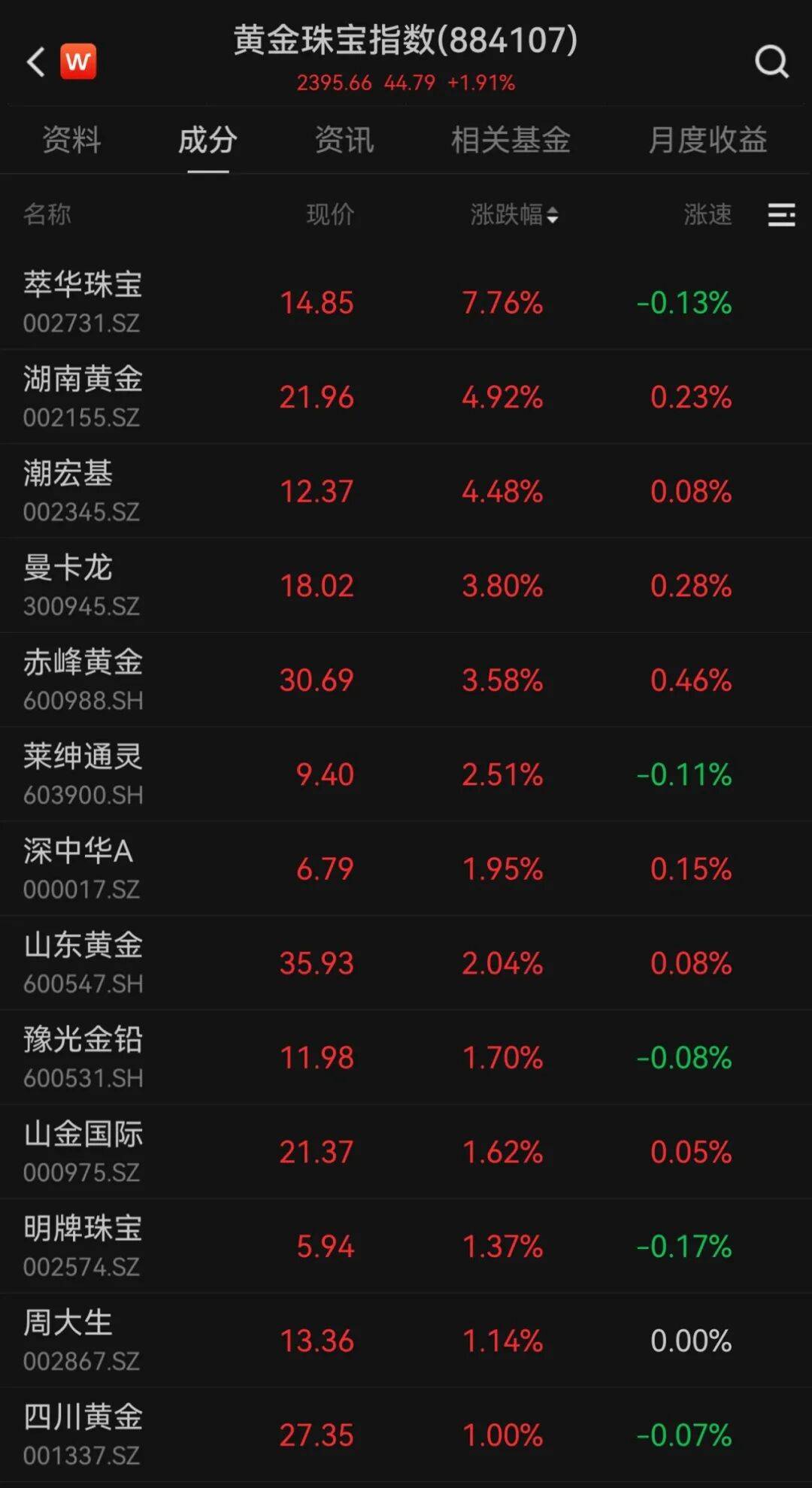Open the 相关基金 tab

pos(510,141)
